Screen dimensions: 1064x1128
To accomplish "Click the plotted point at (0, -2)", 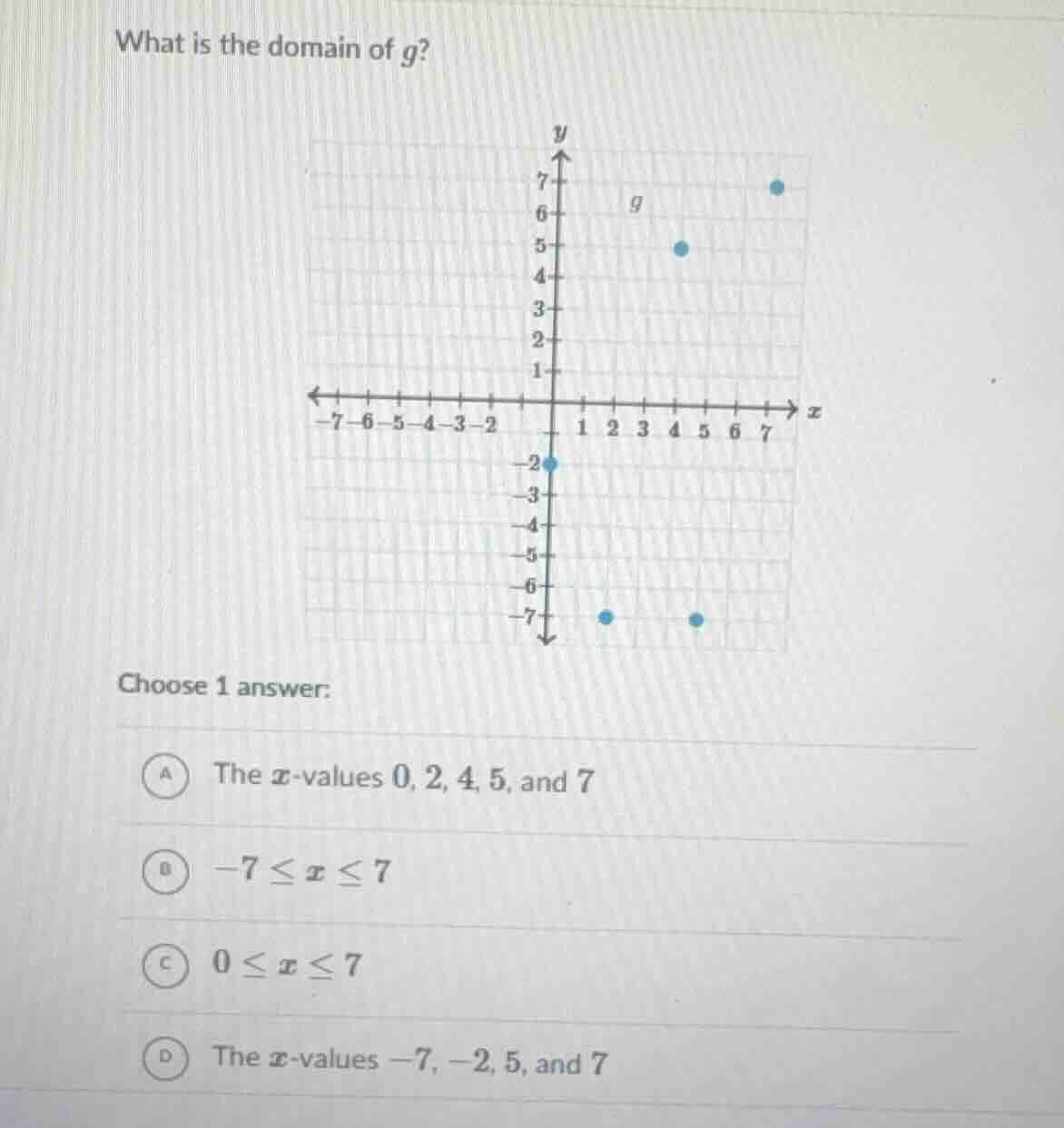I will 549,465.
